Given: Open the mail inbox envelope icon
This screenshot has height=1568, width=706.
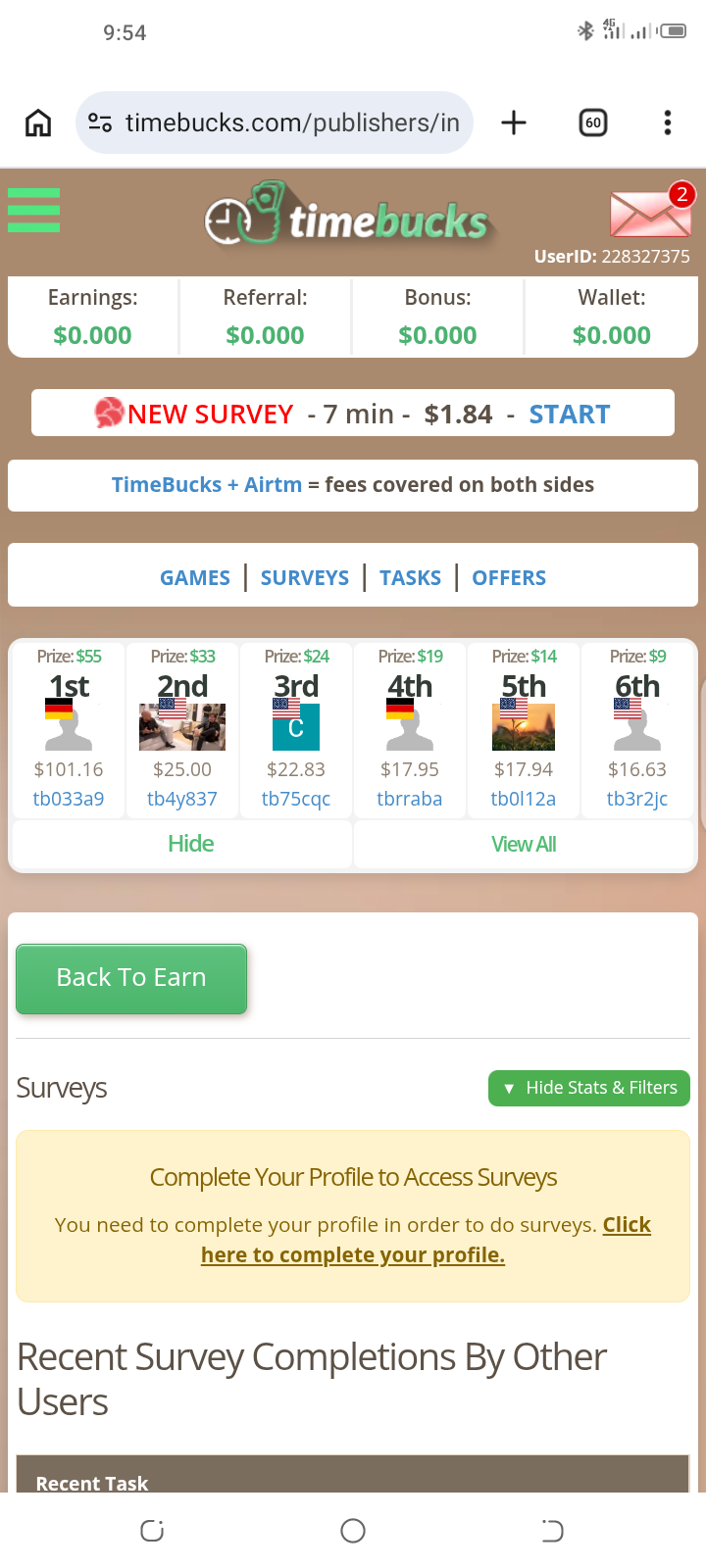Looking at the screenshot, I should click(650, 213).
